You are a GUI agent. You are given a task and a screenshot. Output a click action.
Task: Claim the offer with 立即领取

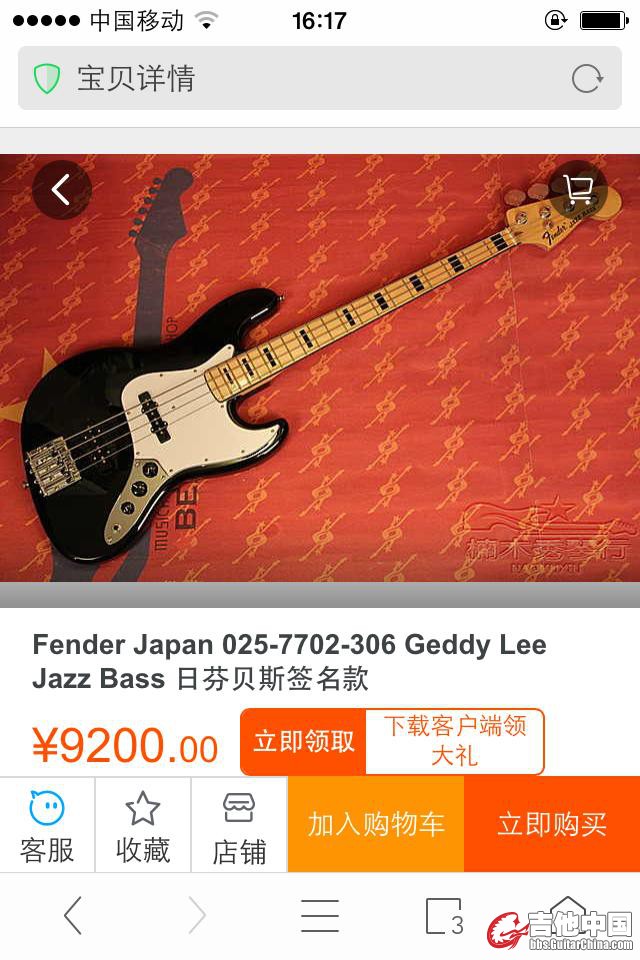pyautogui.click(x=303, y=742)
